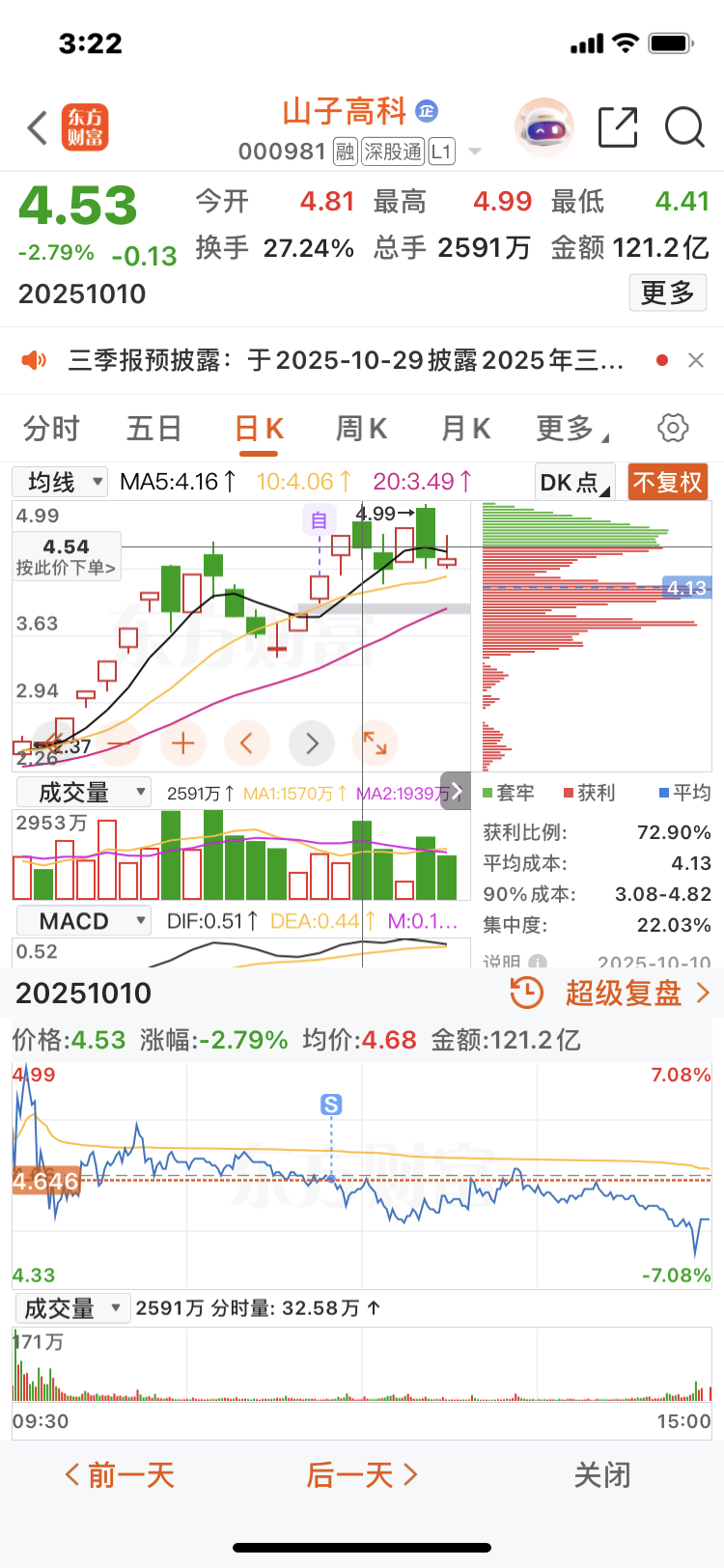Select the 周K chart tab
The height and width of the screenshot is (1568, 724).
click(x=361, y=429)
